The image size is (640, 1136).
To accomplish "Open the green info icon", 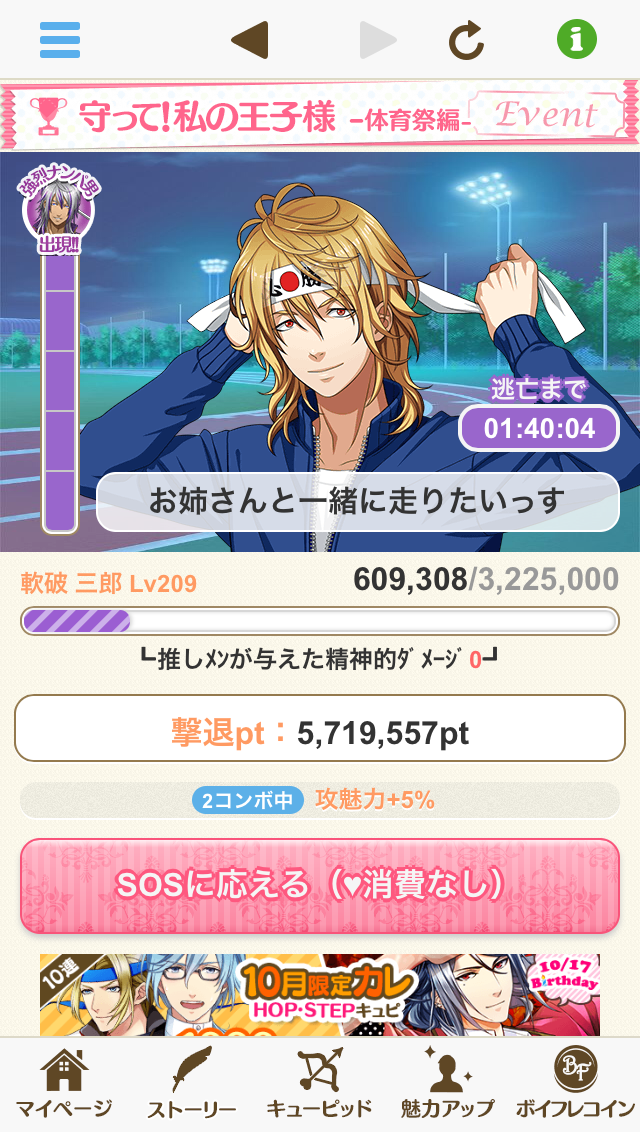I will point(577,40).
